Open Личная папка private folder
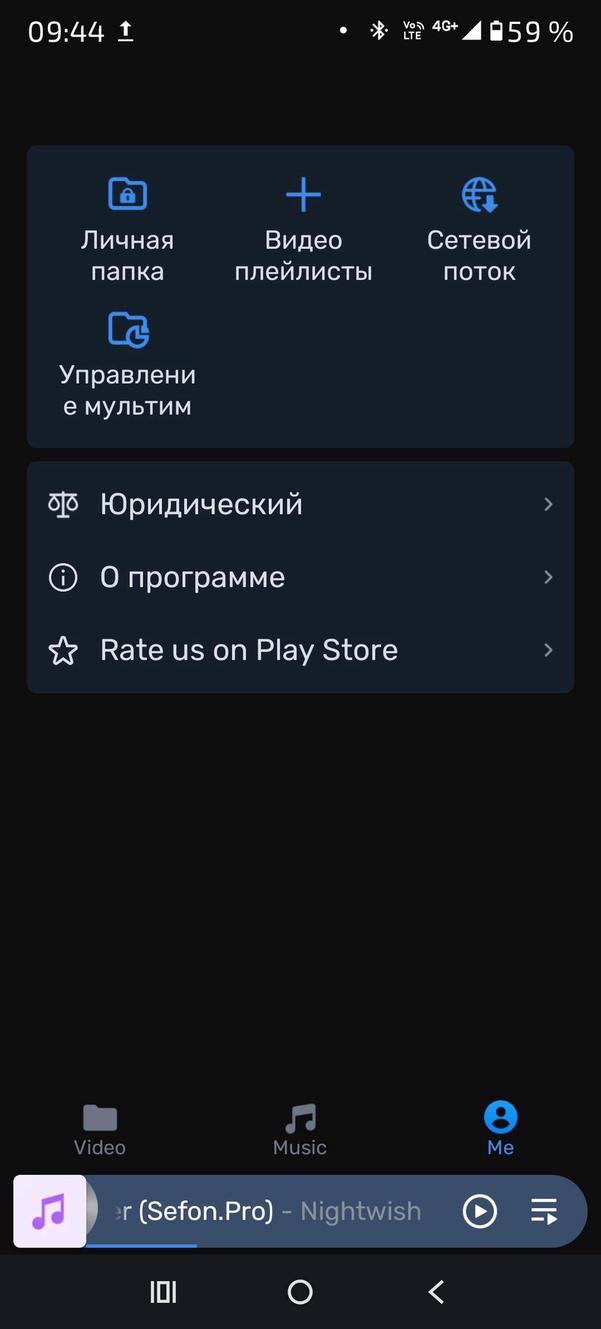 [127, 230]
